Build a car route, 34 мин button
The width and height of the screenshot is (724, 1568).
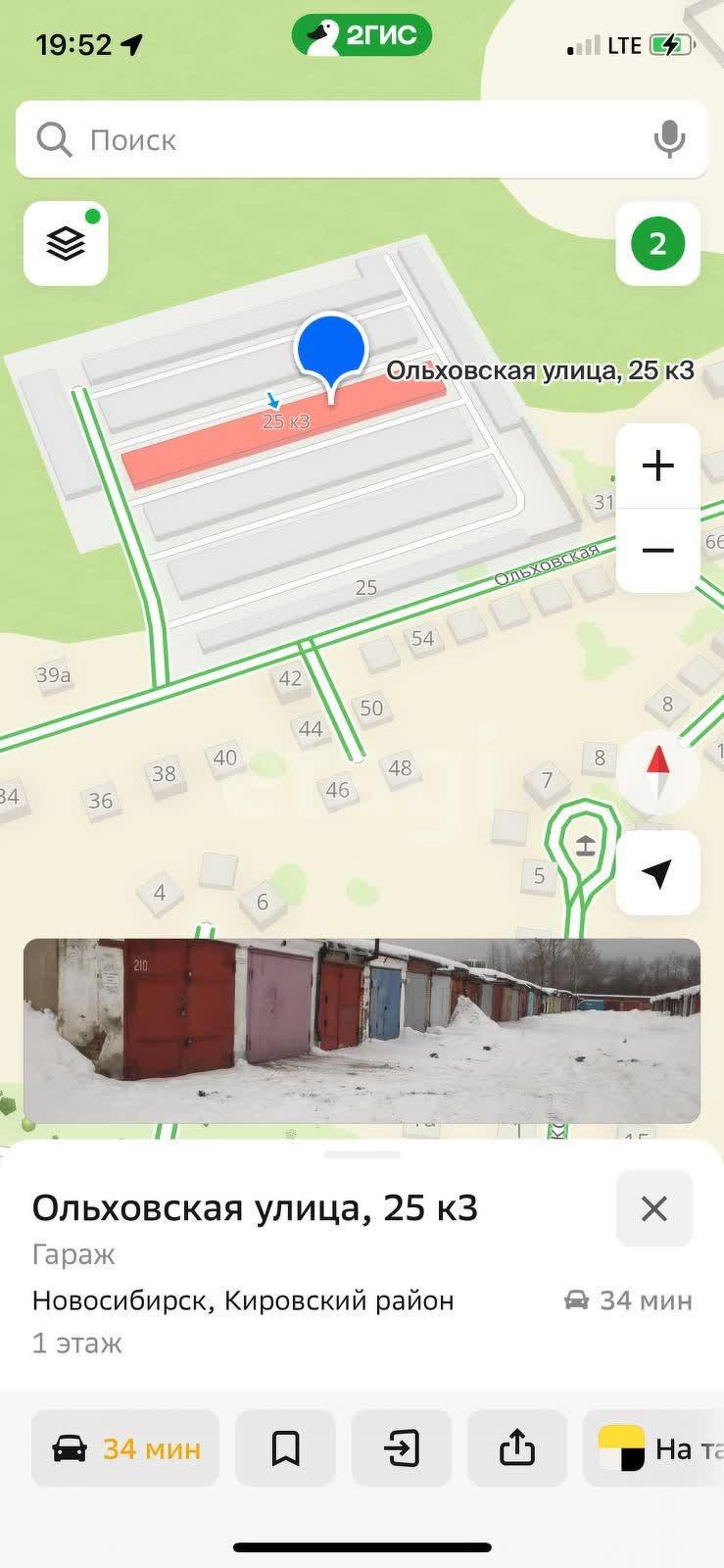point(125,1448)
